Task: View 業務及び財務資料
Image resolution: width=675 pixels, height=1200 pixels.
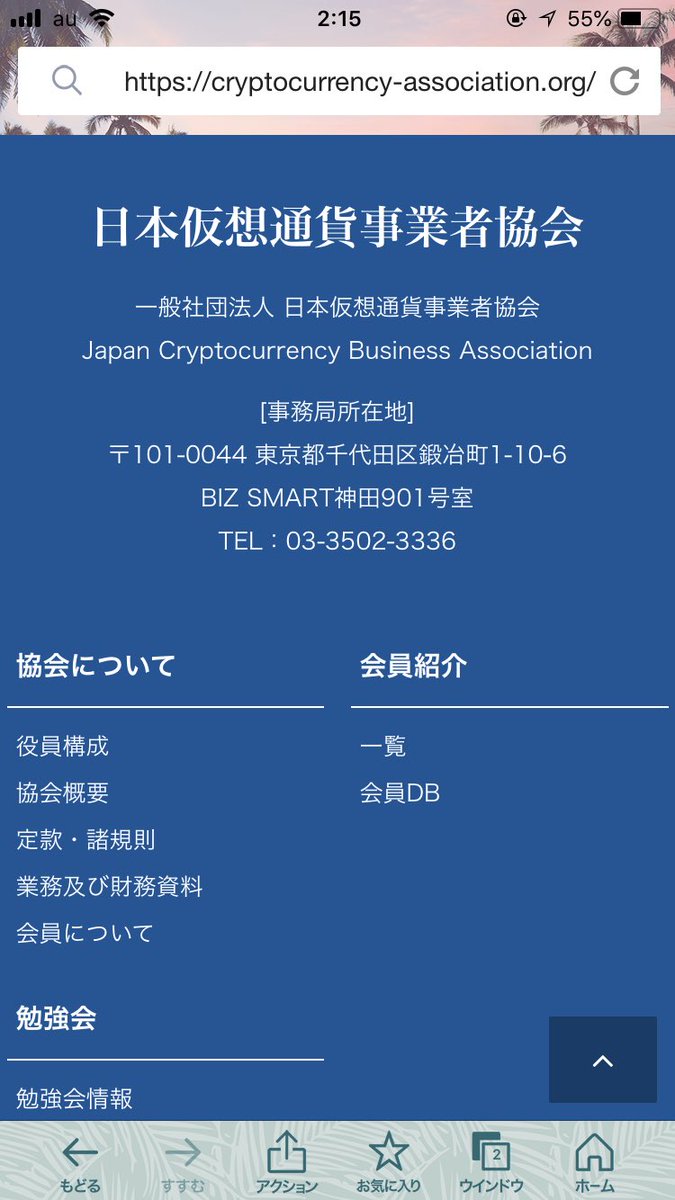Action: pos(110,887)
